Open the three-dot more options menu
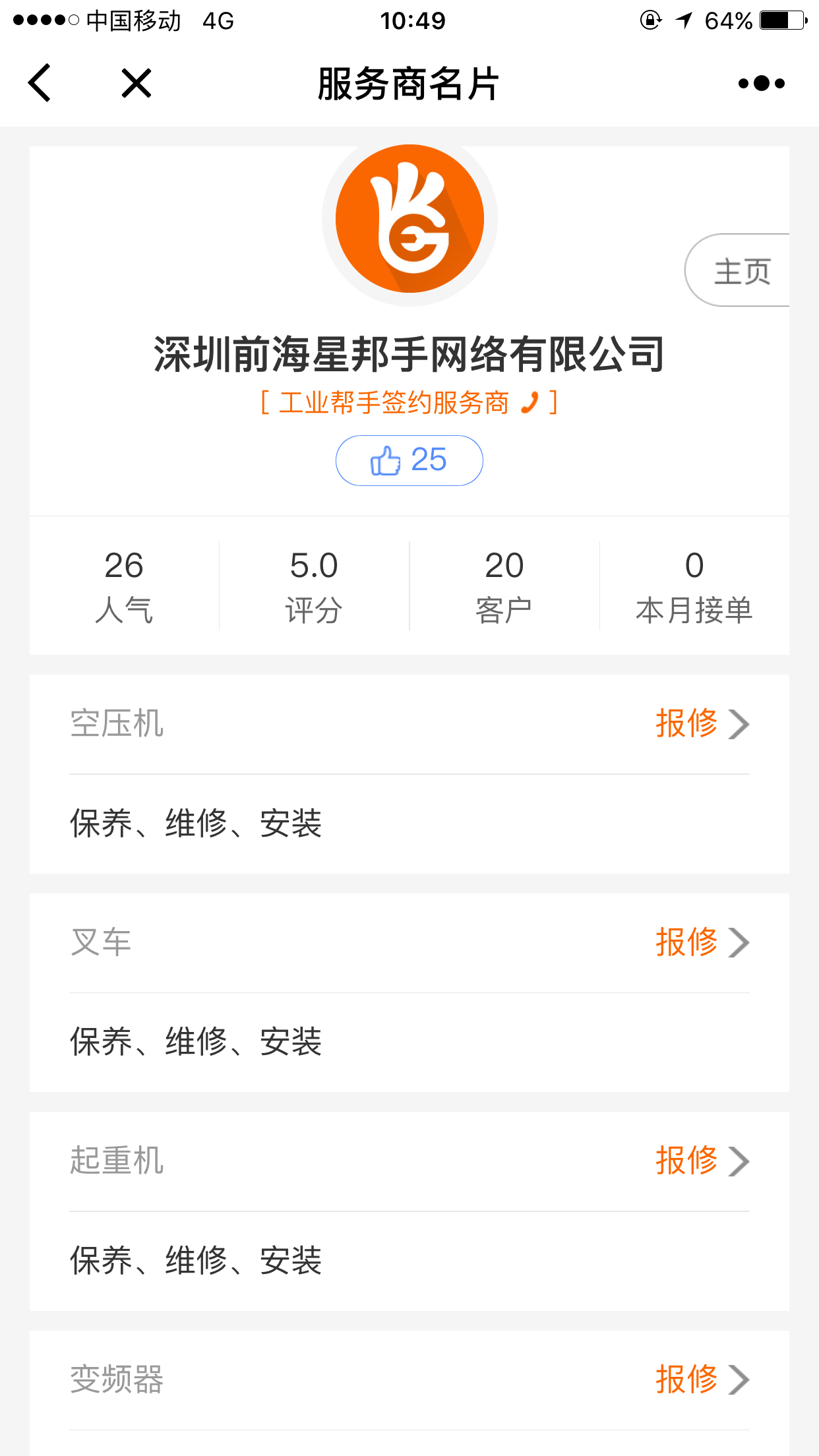819x1456 pixels. coord(762,83)
